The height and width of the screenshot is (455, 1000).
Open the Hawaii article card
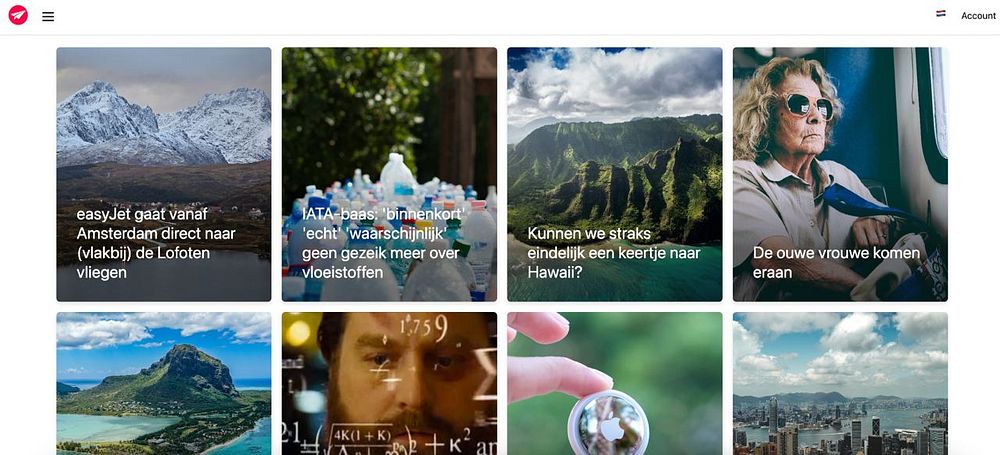pos(614,174)
